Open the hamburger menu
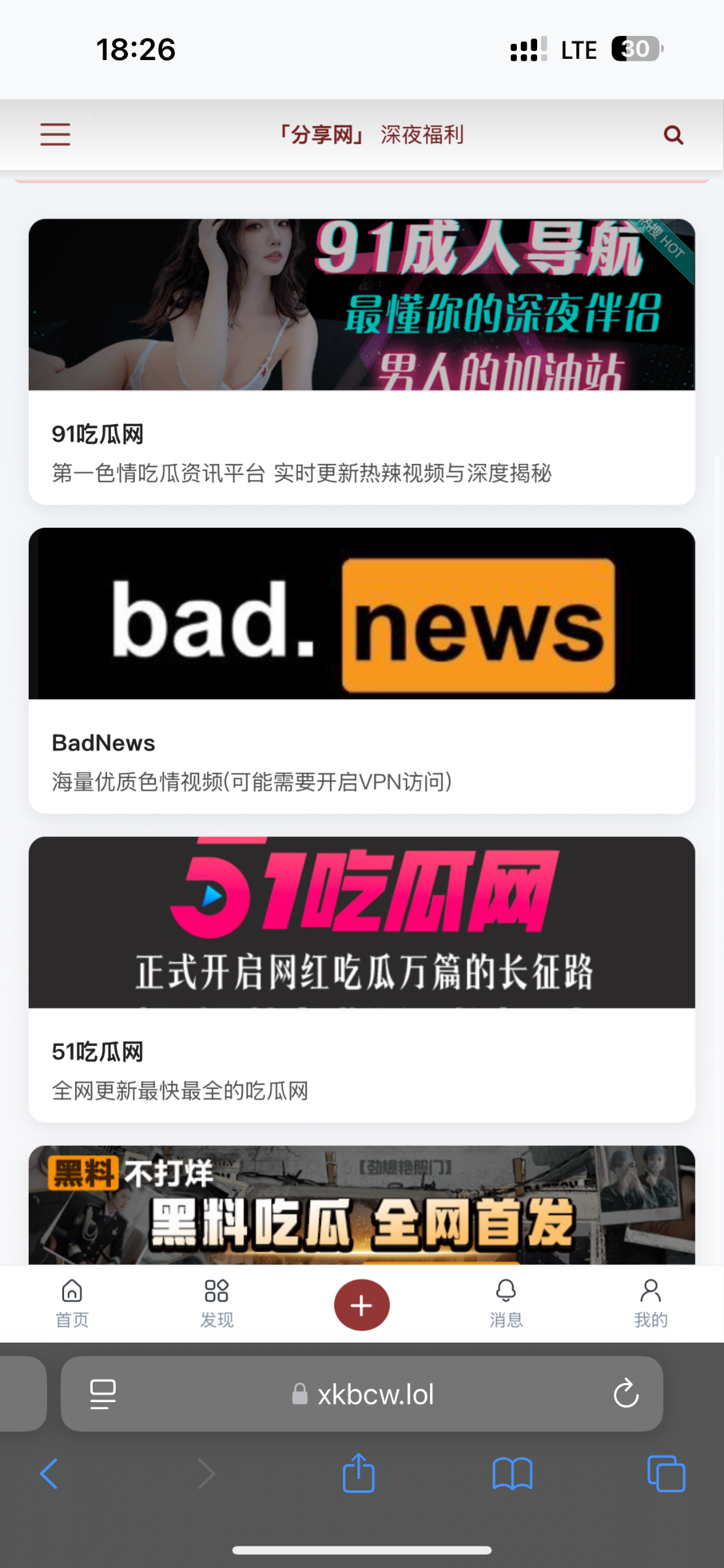The image size is (724, 1568). (x=55, y=135)
